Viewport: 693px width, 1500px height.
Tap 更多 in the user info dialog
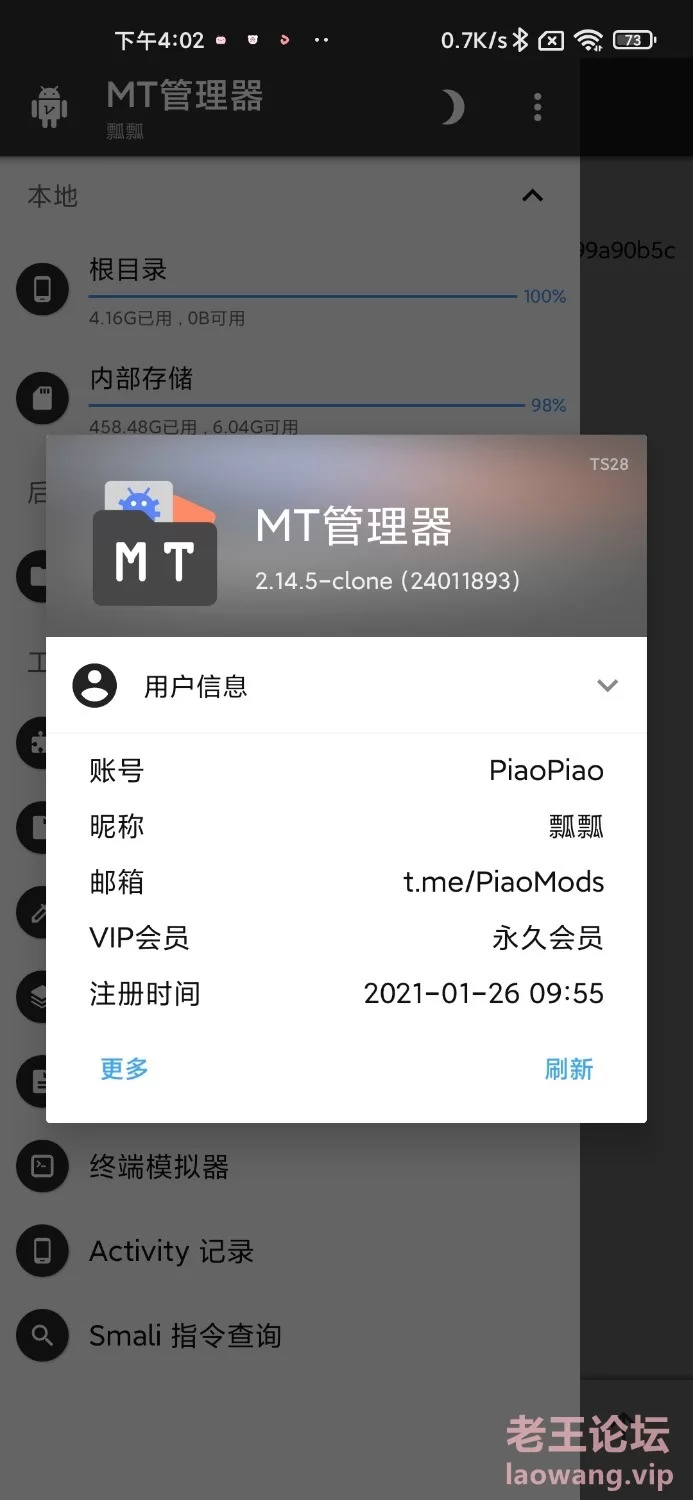pos(124,1069)
